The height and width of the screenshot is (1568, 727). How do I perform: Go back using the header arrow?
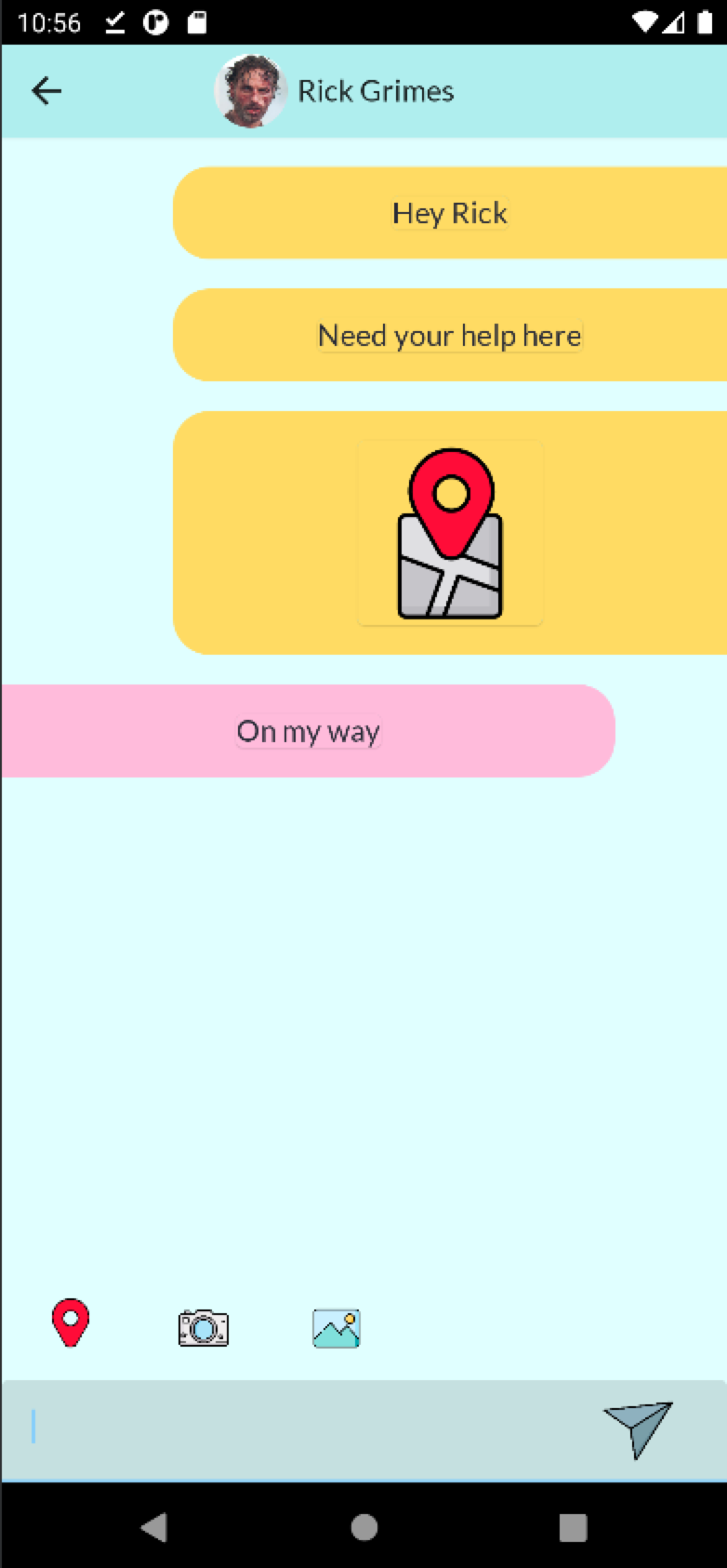pyautogui.click(x=46, y=91)
